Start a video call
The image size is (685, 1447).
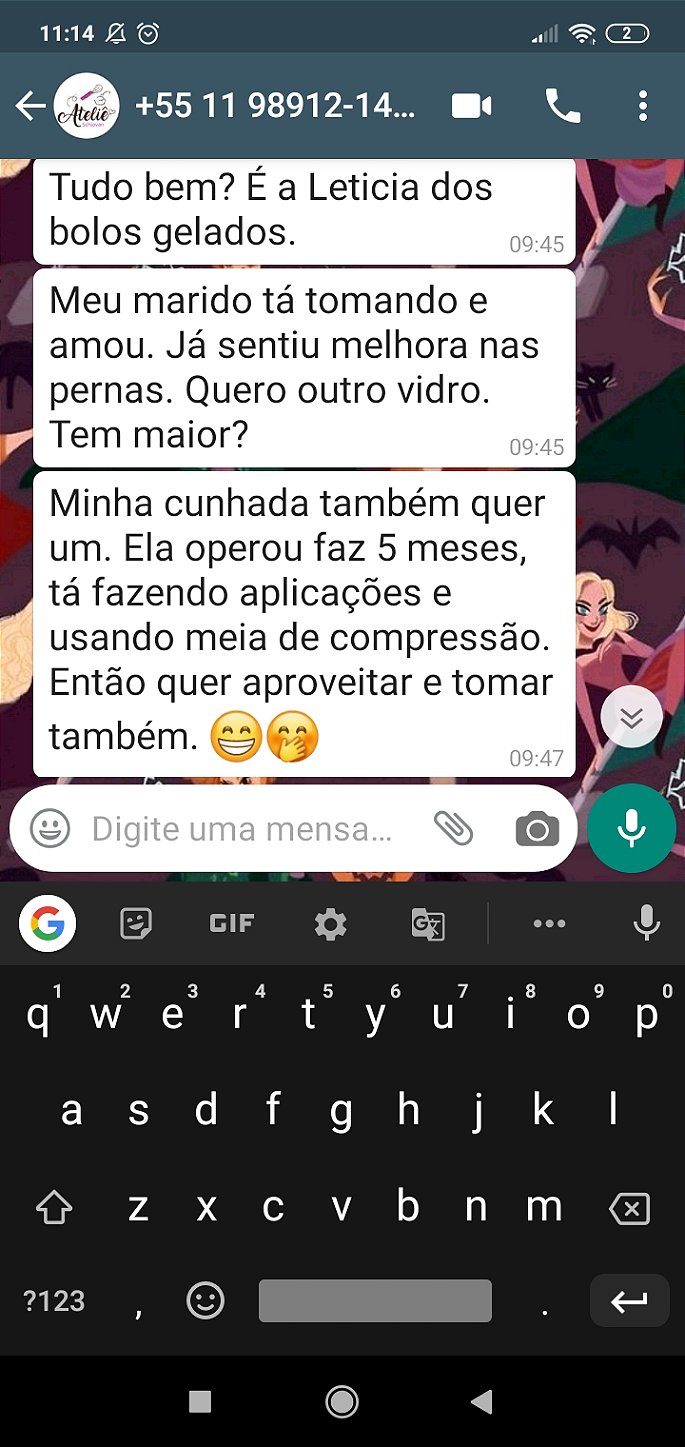point(472,106)
